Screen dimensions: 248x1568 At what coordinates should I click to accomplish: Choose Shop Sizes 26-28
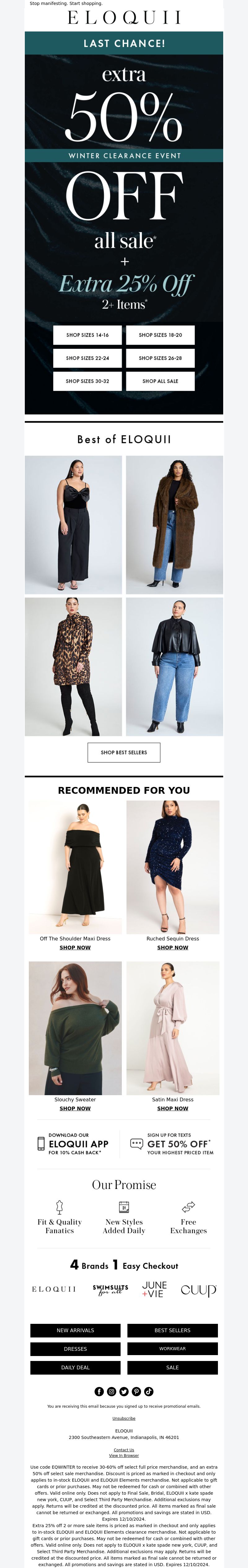tap(160, 358)
